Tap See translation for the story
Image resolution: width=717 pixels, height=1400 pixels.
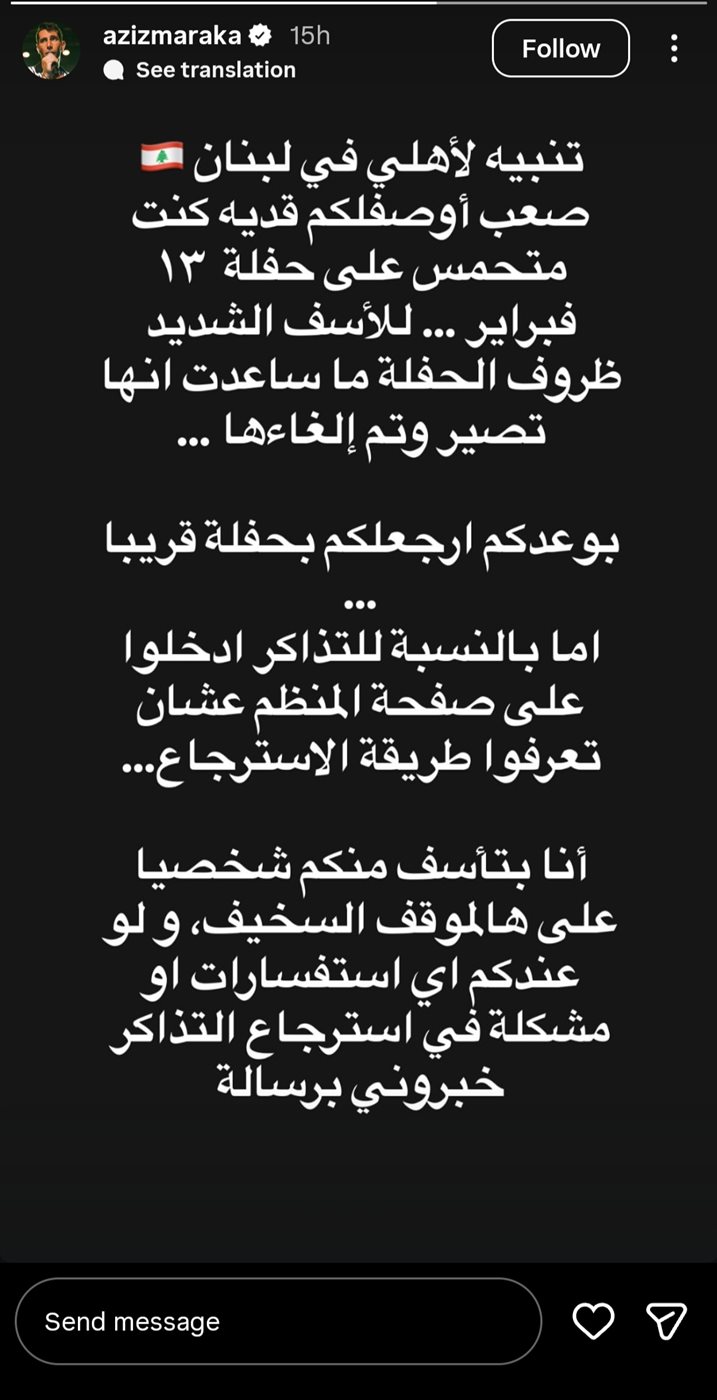coord(215,70)
